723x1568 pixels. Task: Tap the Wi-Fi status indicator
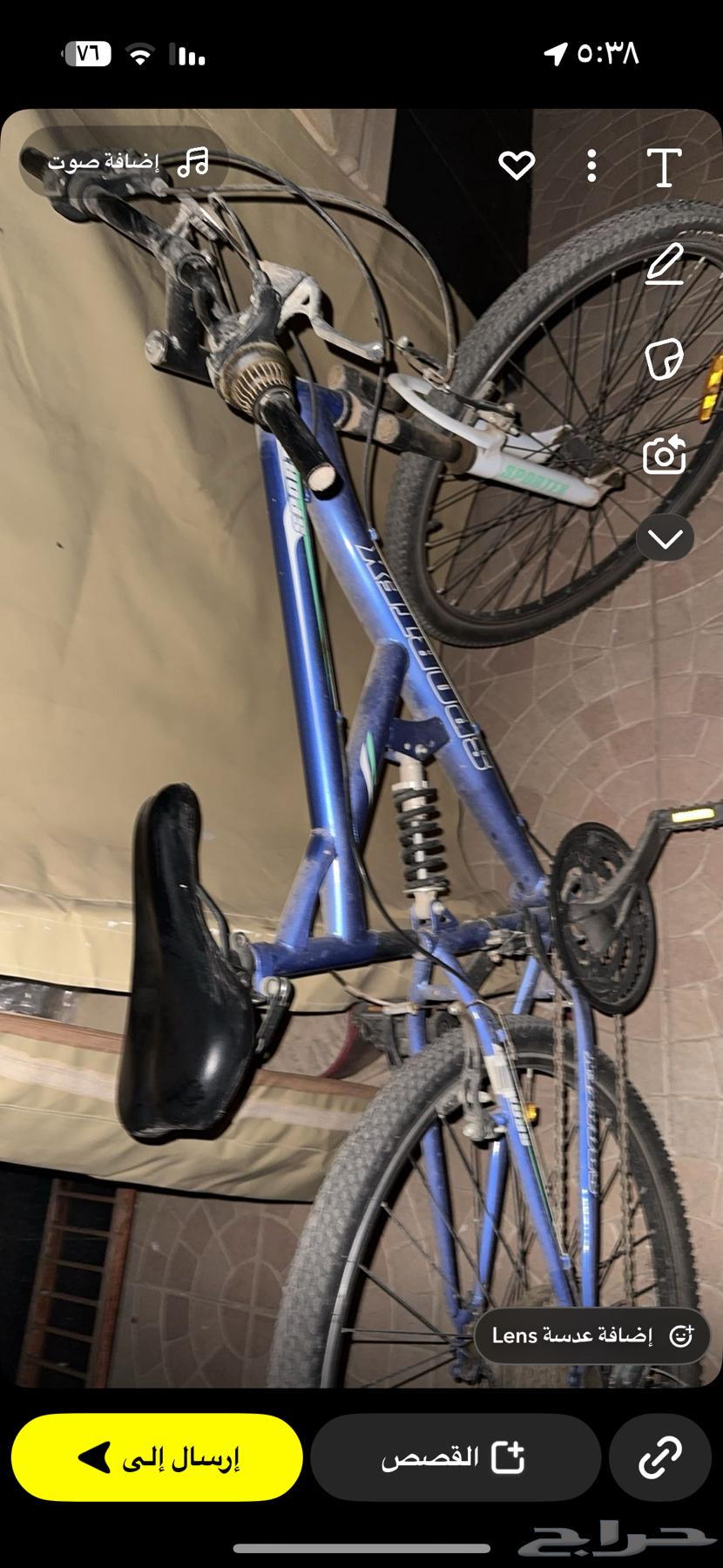tap(139, 54)
